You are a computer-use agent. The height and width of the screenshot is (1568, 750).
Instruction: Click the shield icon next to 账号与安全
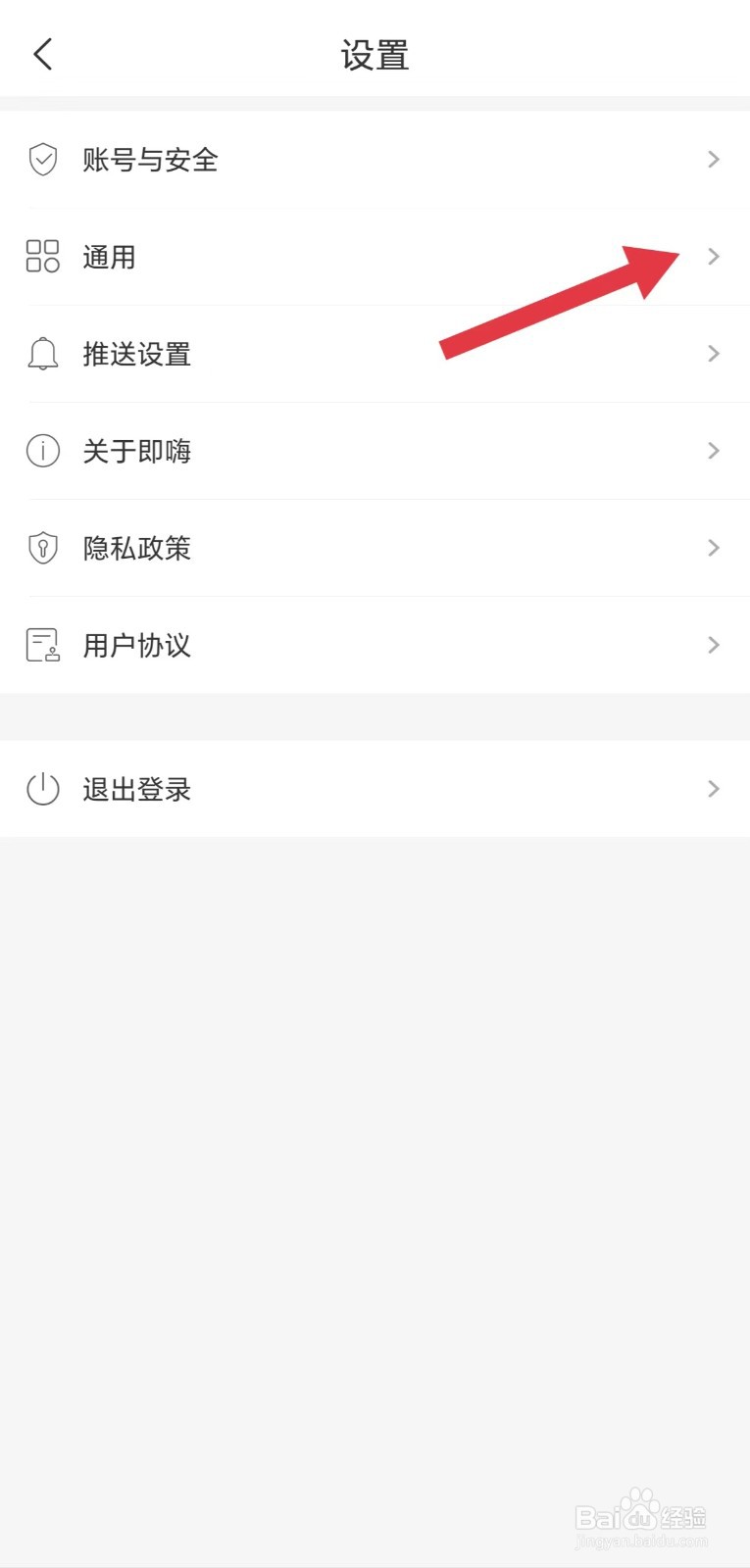tap(42, 159)
